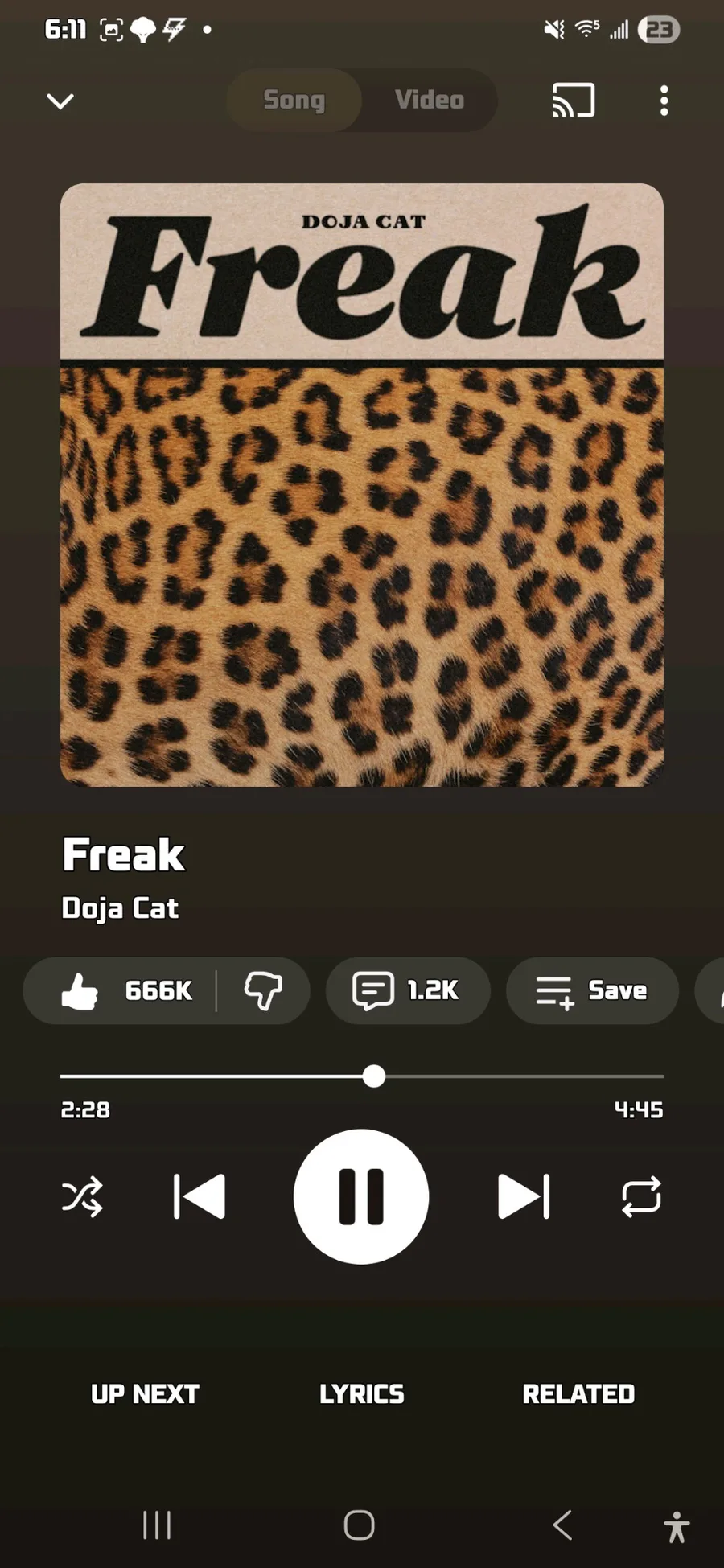Skip to the next track
This screenshot has height=1568, width=724.
tap(524, 1196)
